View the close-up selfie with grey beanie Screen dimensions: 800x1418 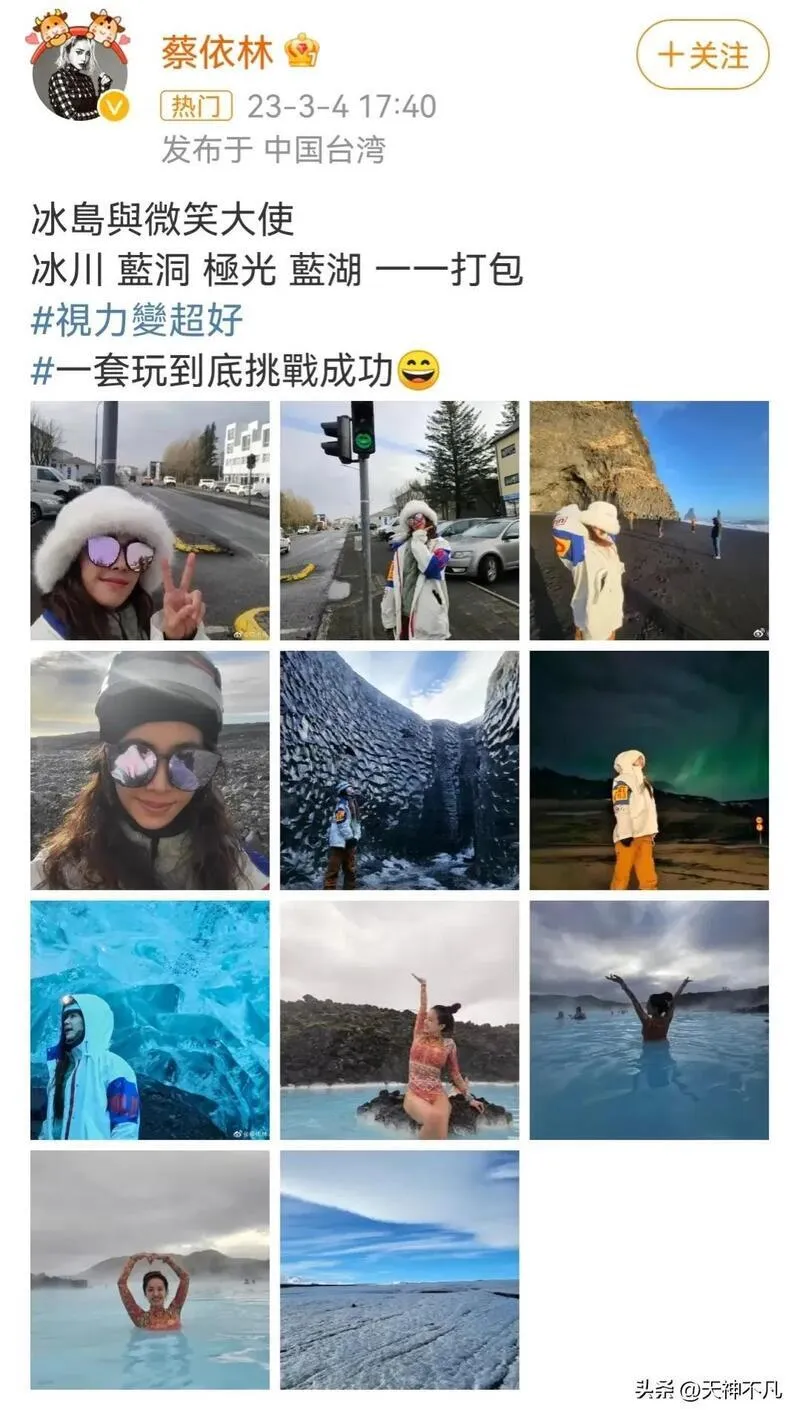(x=150, y=770)
